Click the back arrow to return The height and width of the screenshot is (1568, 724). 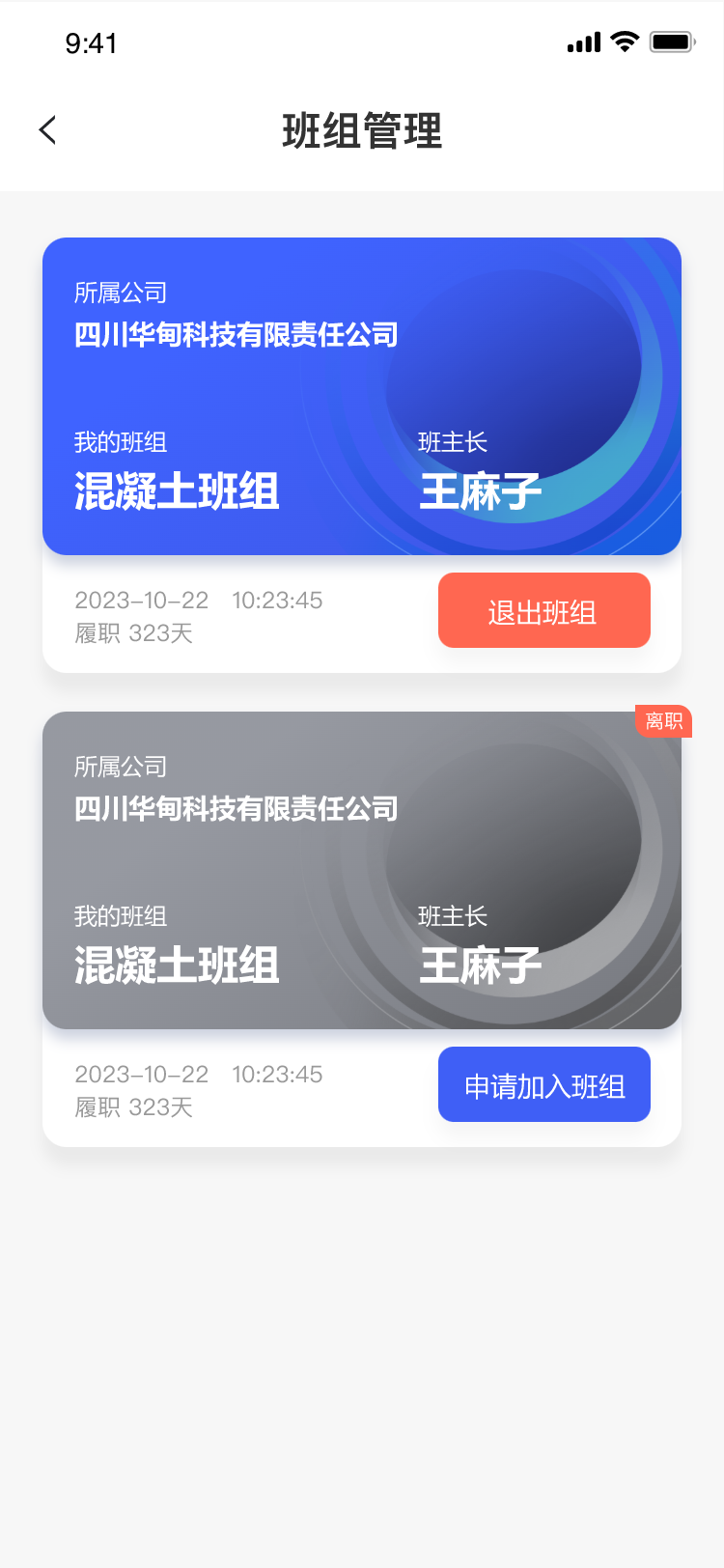(x=47, y=129)
